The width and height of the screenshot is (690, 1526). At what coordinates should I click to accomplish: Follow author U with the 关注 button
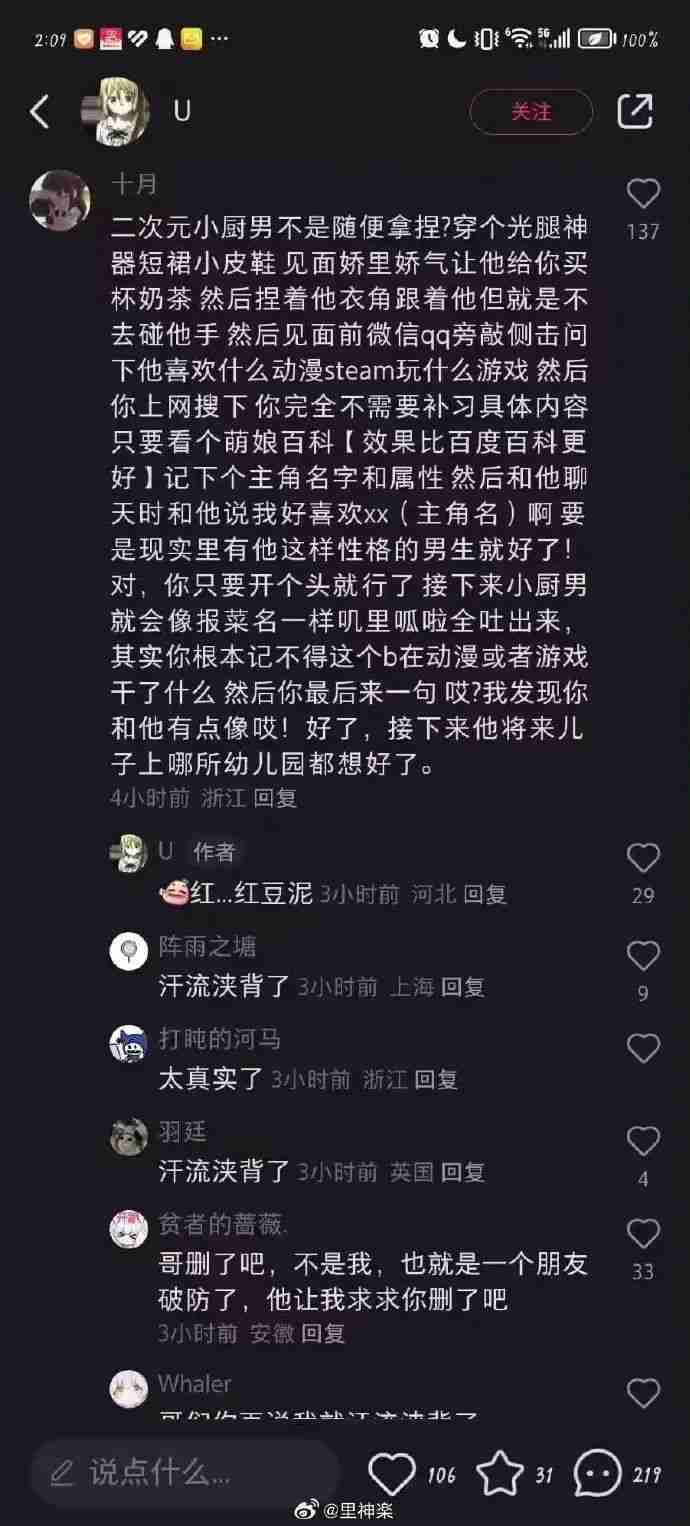(x=531, y=112)
